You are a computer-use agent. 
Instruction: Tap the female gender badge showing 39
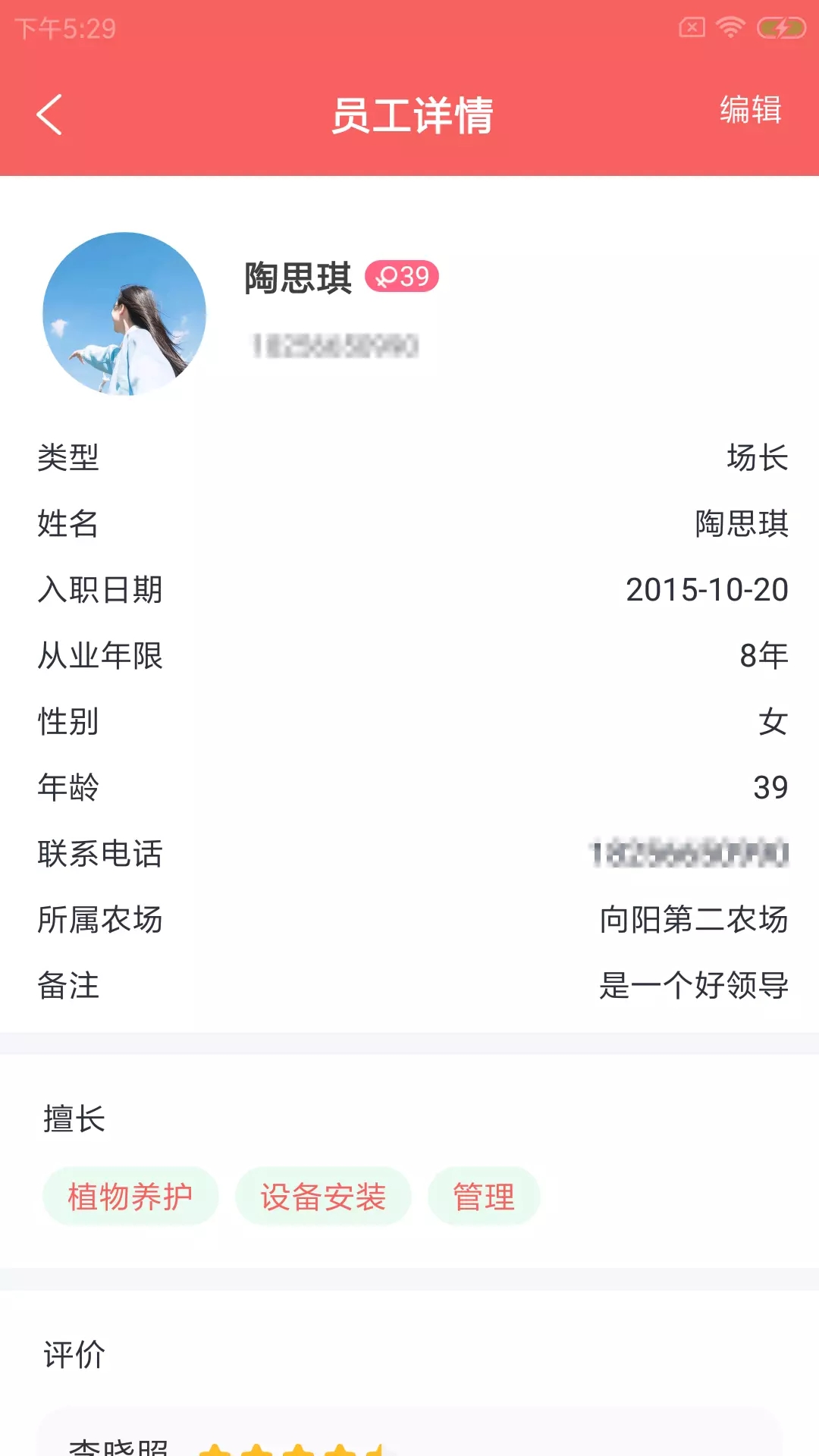coord(402,276)
